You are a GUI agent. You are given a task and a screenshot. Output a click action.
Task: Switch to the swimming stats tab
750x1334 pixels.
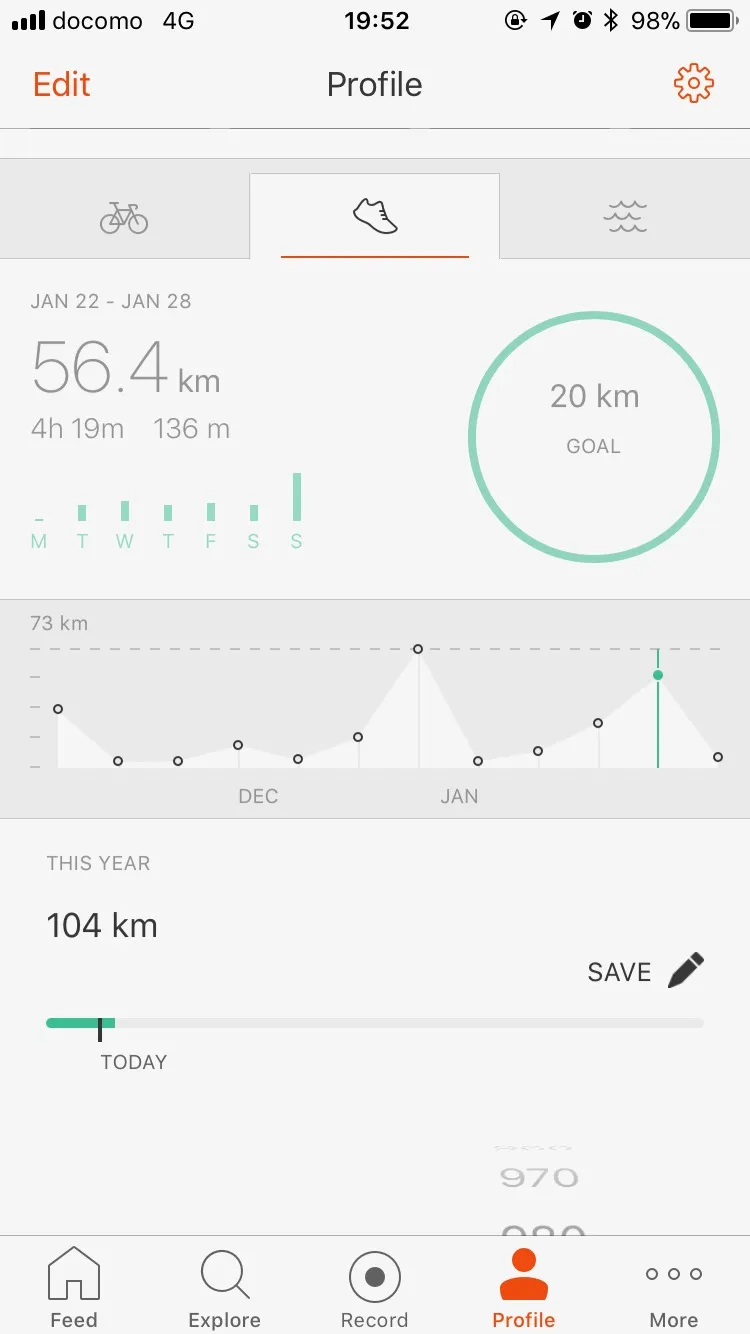tap(625, 216)
